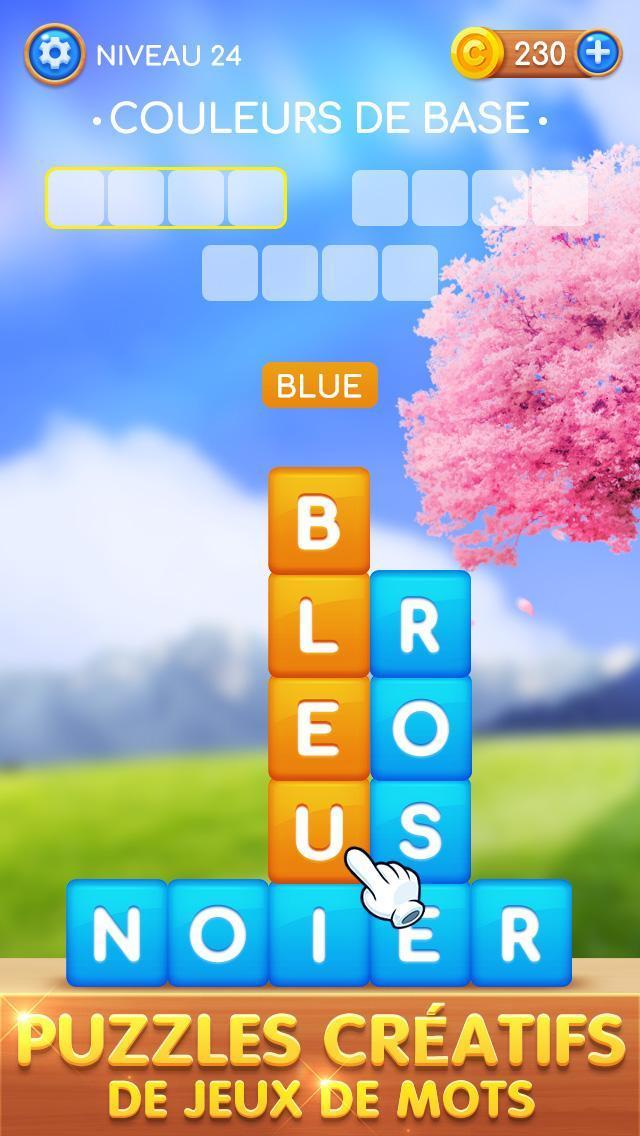The width and height of the screenshot is (640, 1136).
Task: Add more coins with the plus button
Action: [x=598, y=53]
